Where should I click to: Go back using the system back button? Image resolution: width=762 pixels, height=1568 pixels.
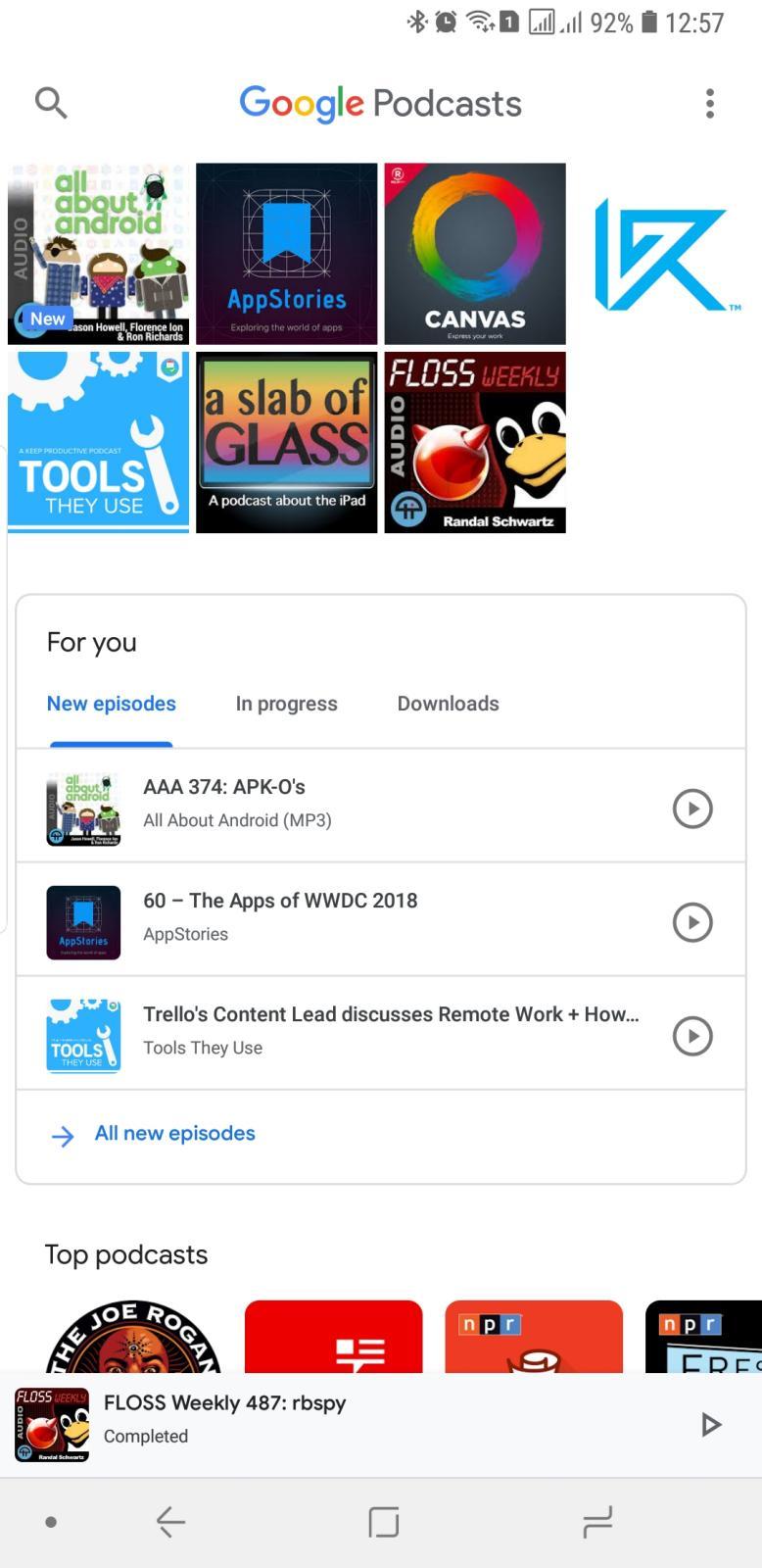pos(170,1522)
